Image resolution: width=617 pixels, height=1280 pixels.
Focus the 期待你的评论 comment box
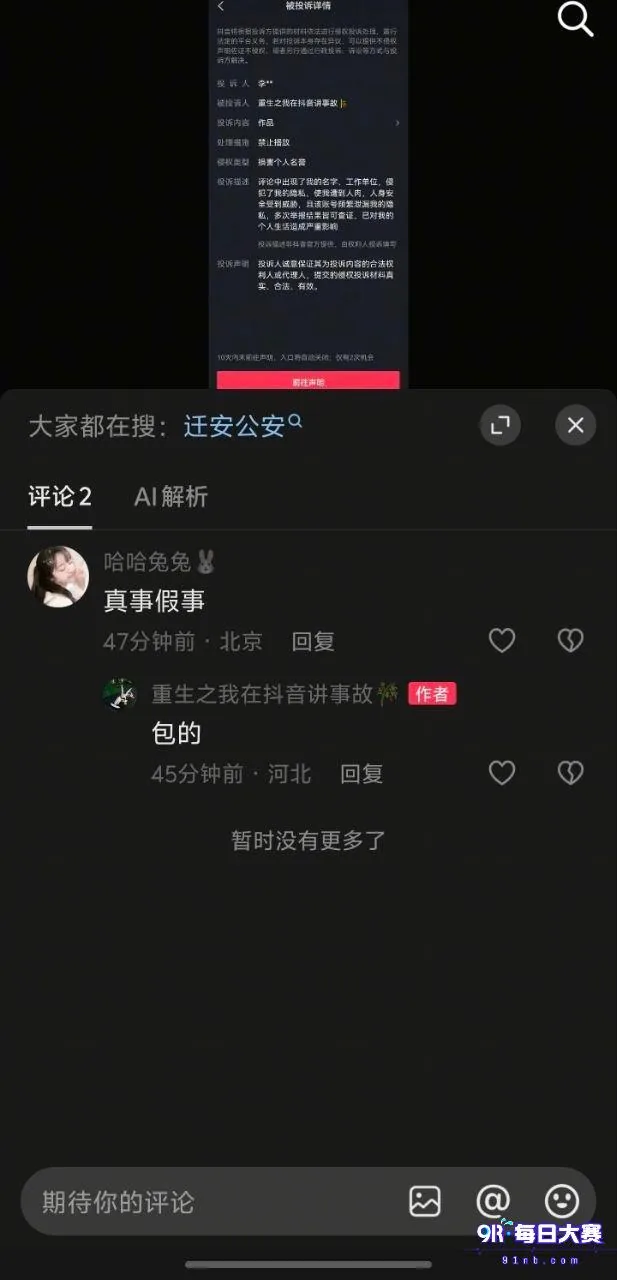point(210,1201)
